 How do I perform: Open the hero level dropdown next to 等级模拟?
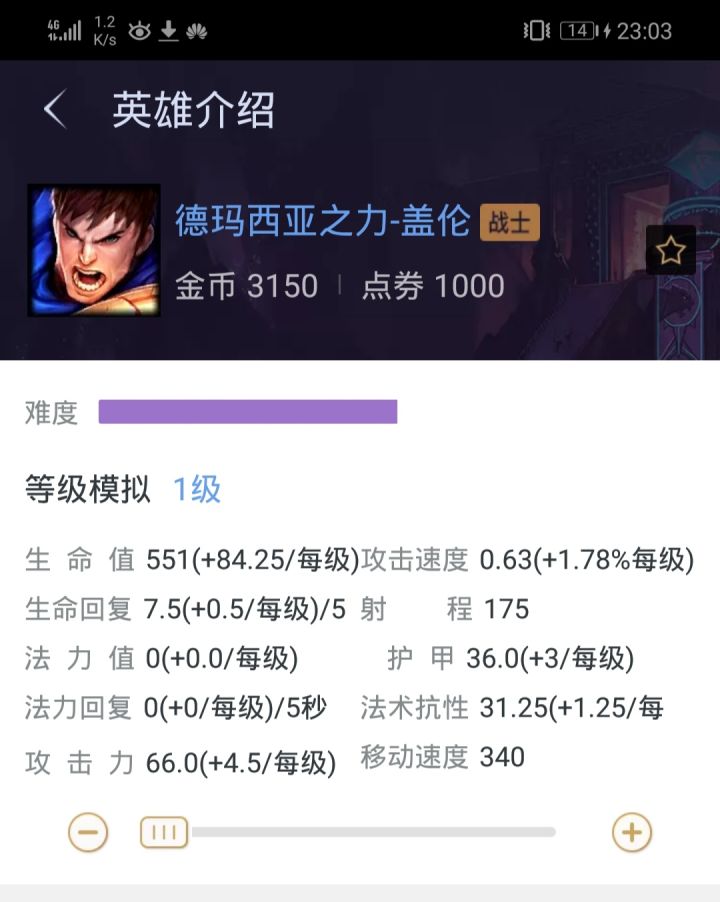pos(197,491)
